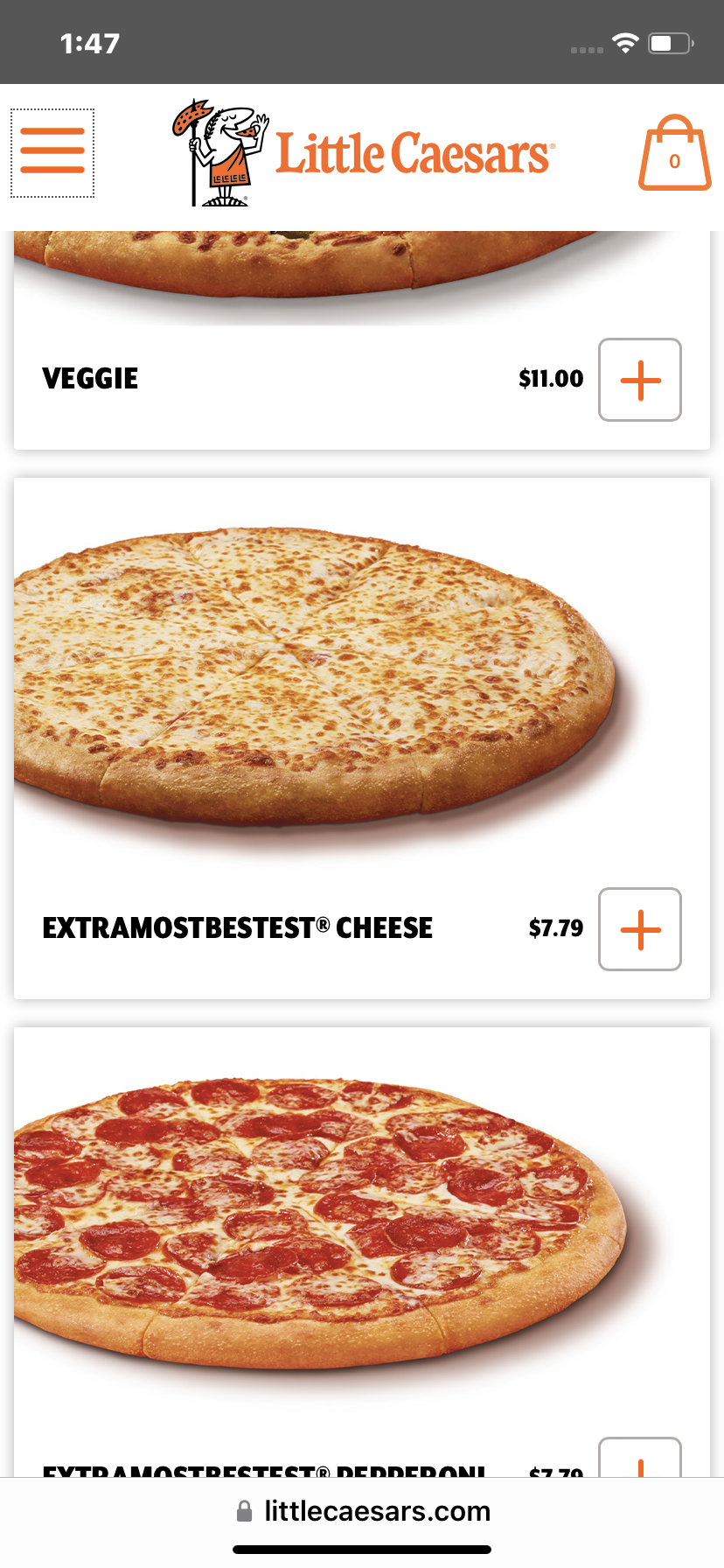Viewport: 724px width, 1568px height.
Task: Go to the Little Caesars home logo
Action: [362, 154]
